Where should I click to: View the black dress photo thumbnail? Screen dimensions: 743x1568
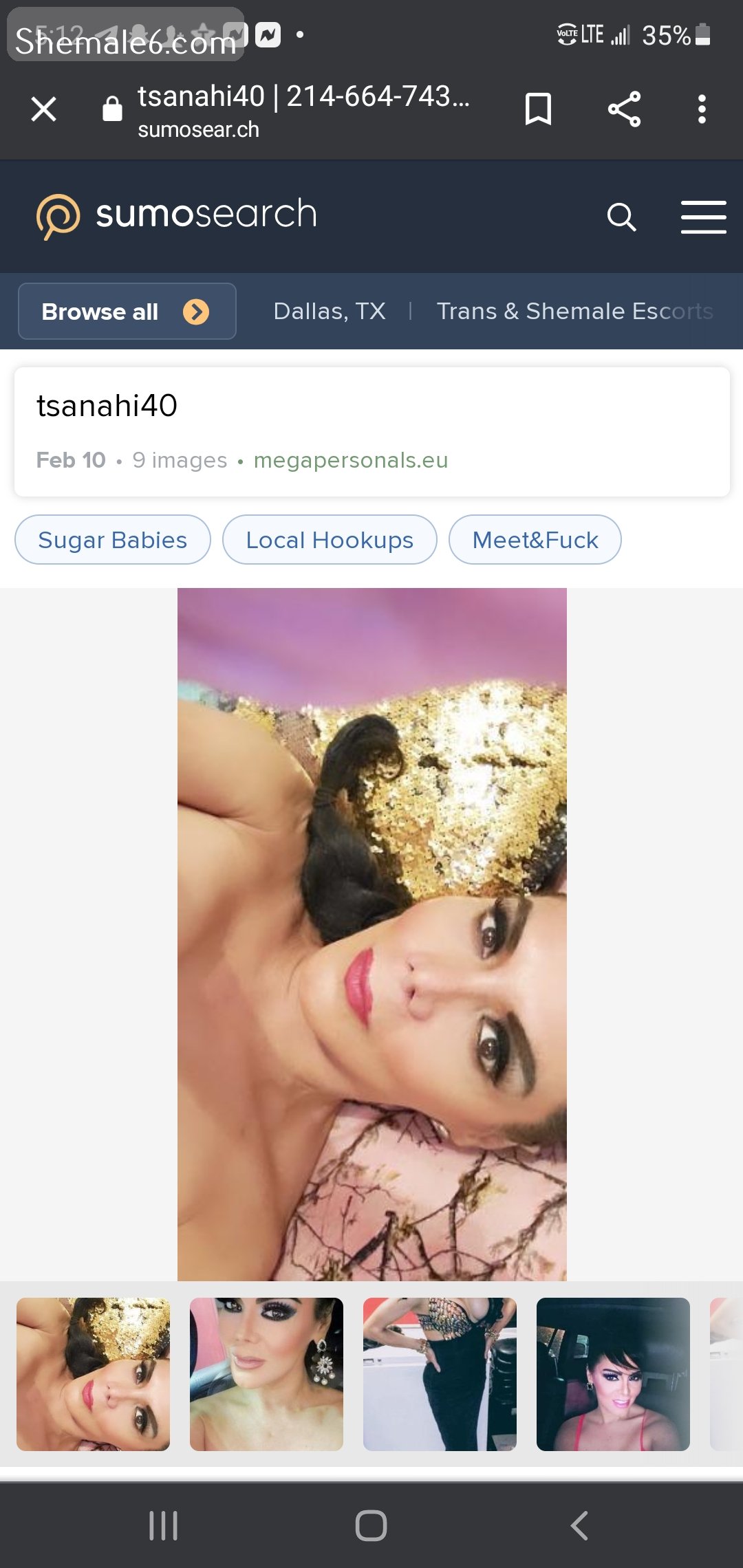coord(440,1374)
